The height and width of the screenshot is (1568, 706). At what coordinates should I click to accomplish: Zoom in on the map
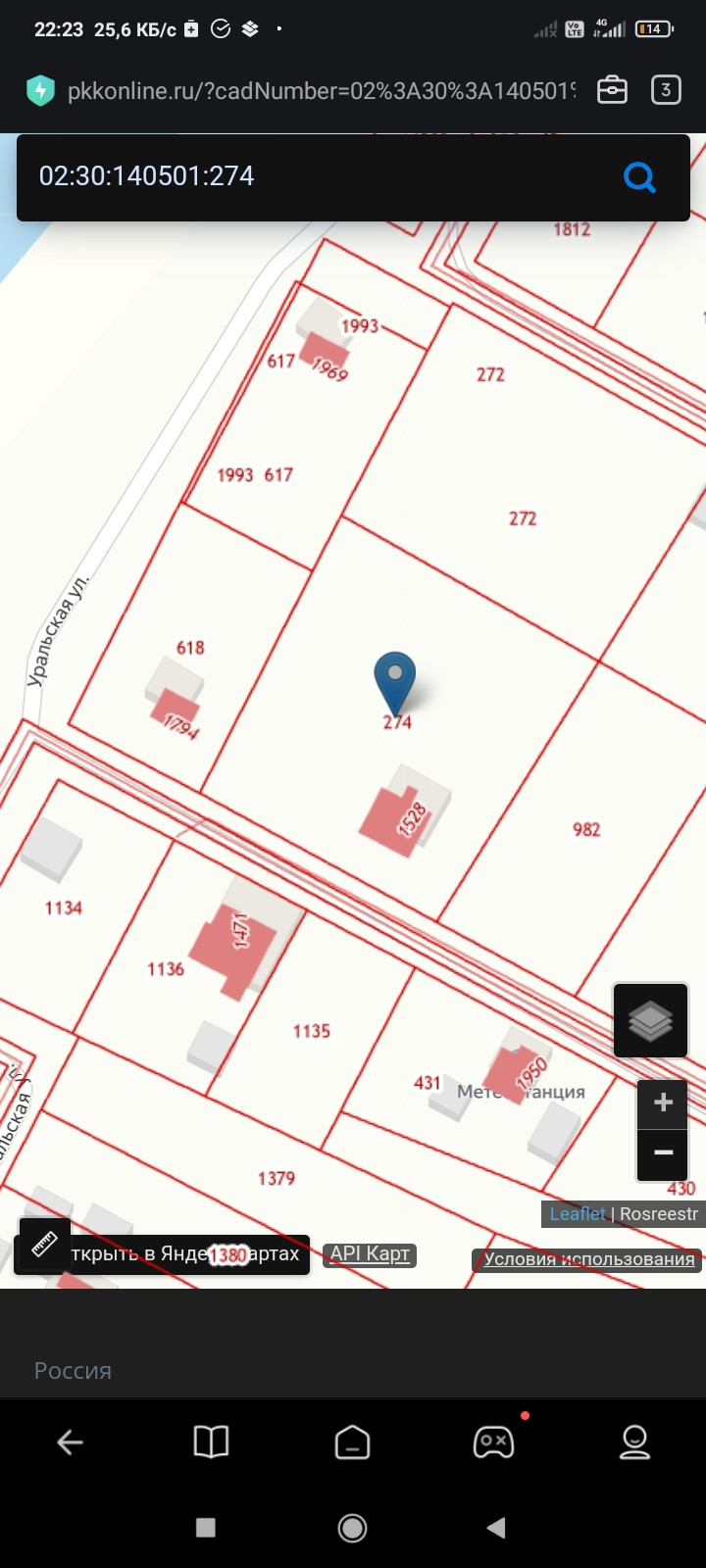(x=663, y=1102)
